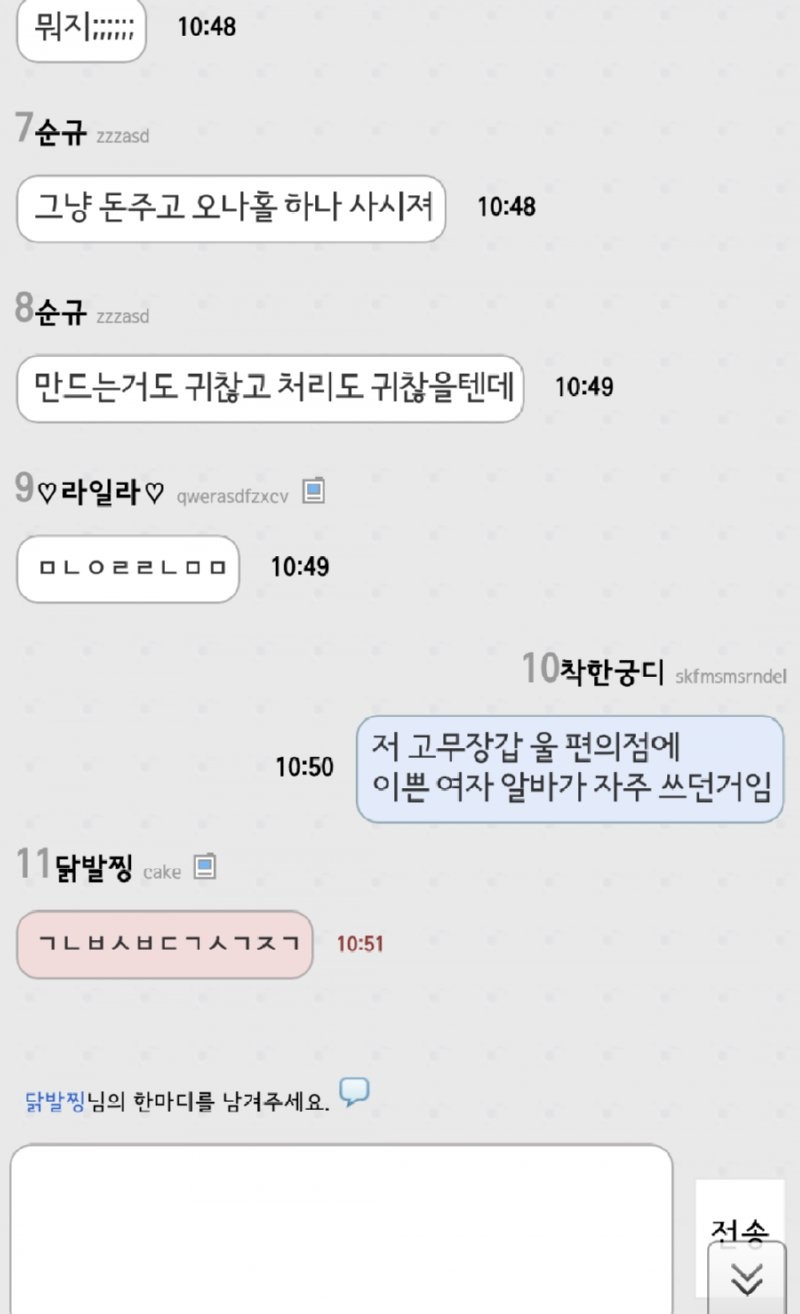
Task: Open the memo icon beside ♡라일라♡
Action: tap(314, 491)
